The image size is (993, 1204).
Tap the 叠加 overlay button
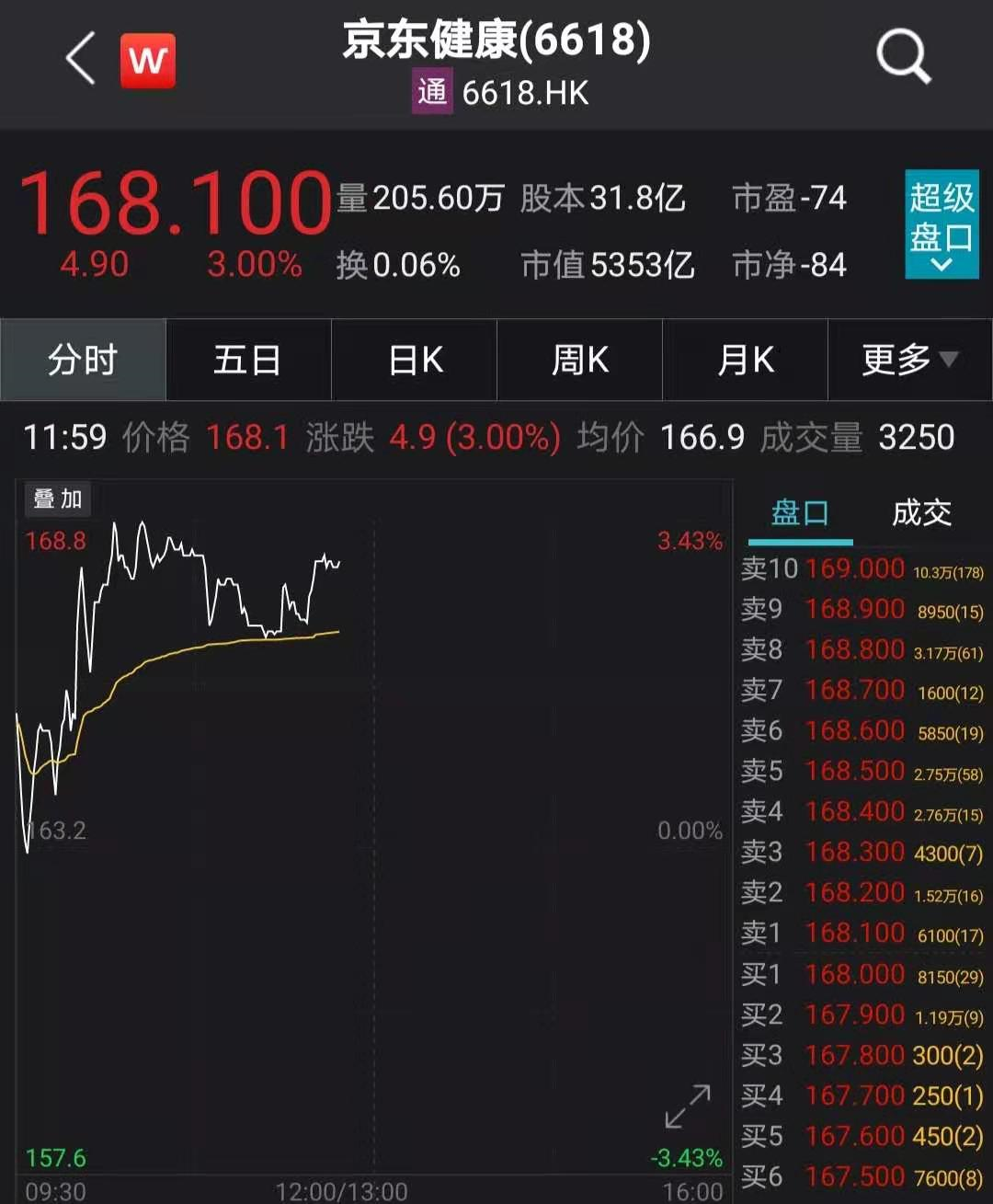[58, 499]
